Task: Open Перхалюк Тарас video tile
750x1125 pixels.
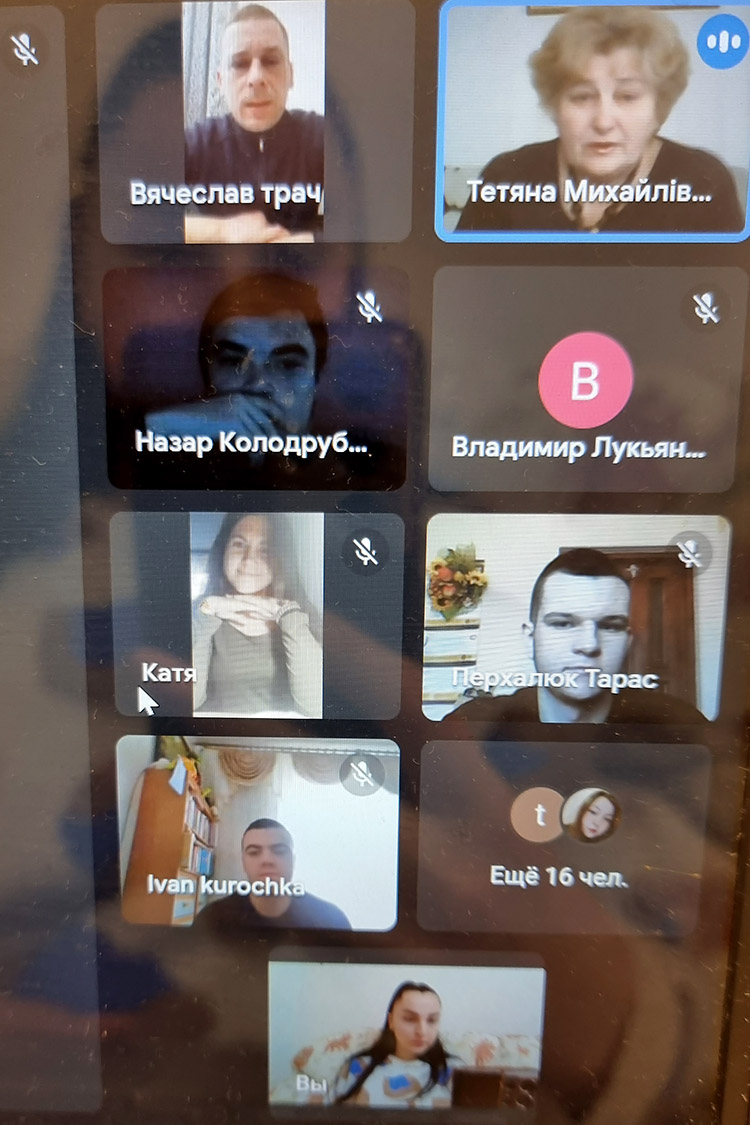Action: click(x=576, y=618)
